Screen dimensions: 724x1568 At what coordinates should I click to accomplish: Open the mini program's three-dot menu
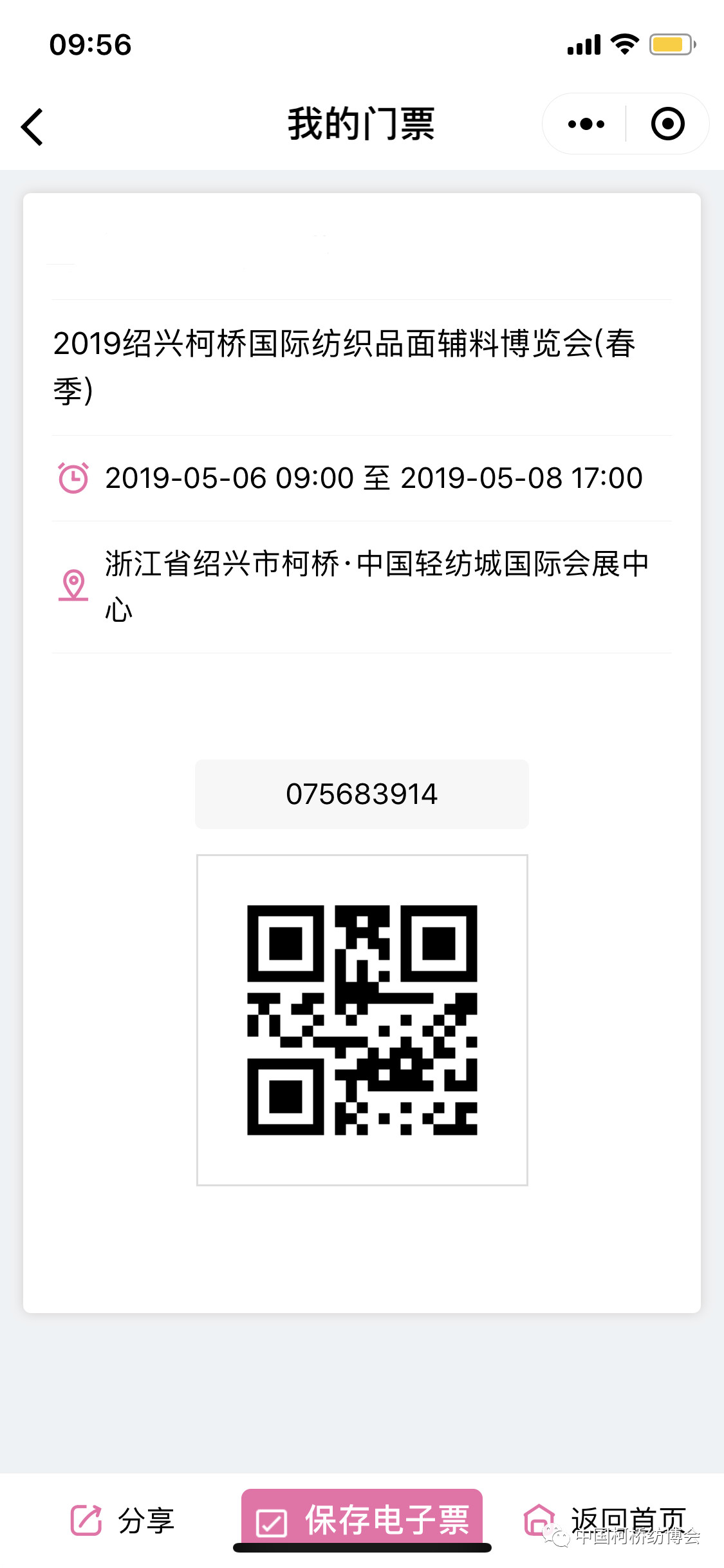586,124
